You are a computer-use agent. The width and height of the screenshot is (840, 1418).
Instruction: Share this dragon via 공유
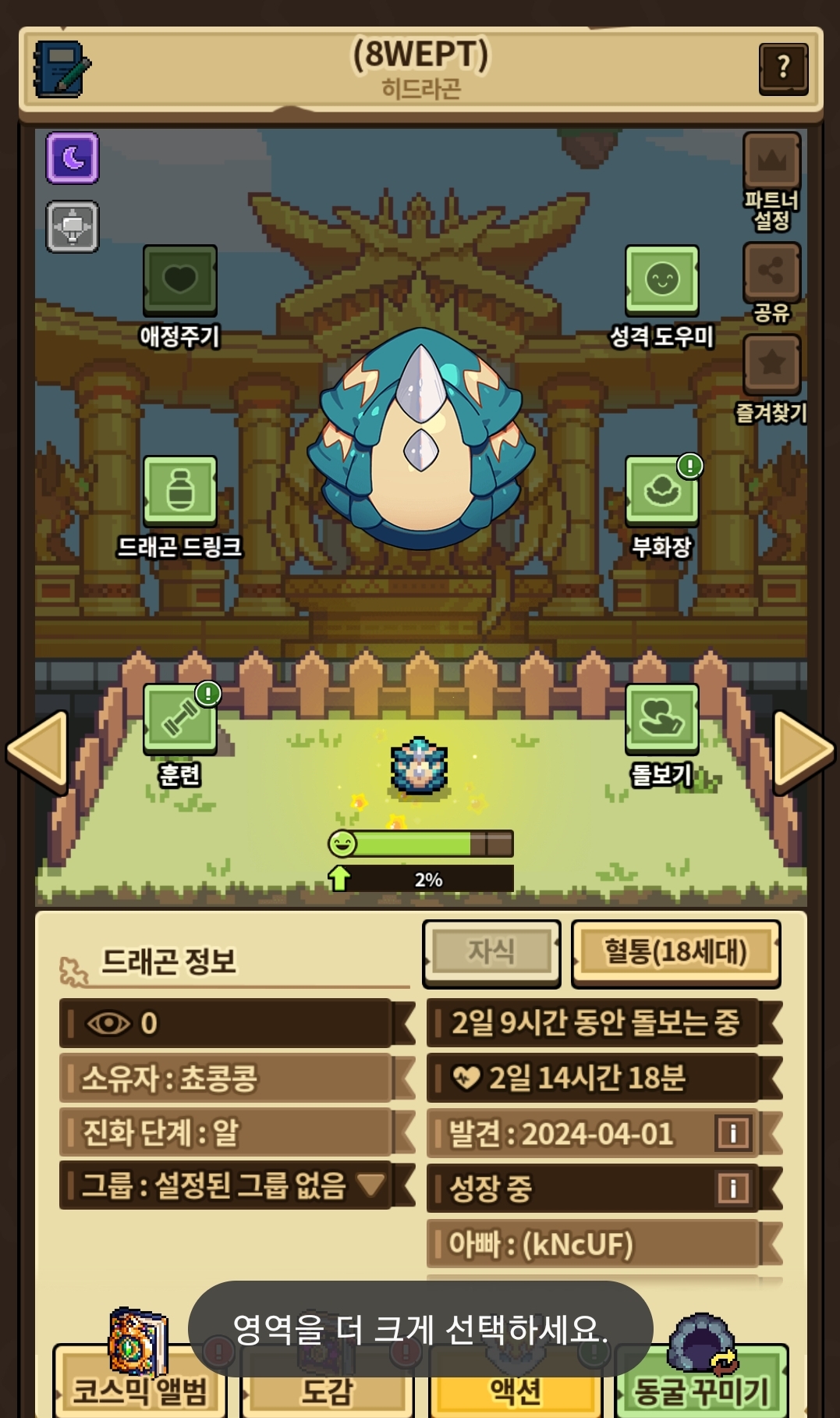tap(771, 273)
